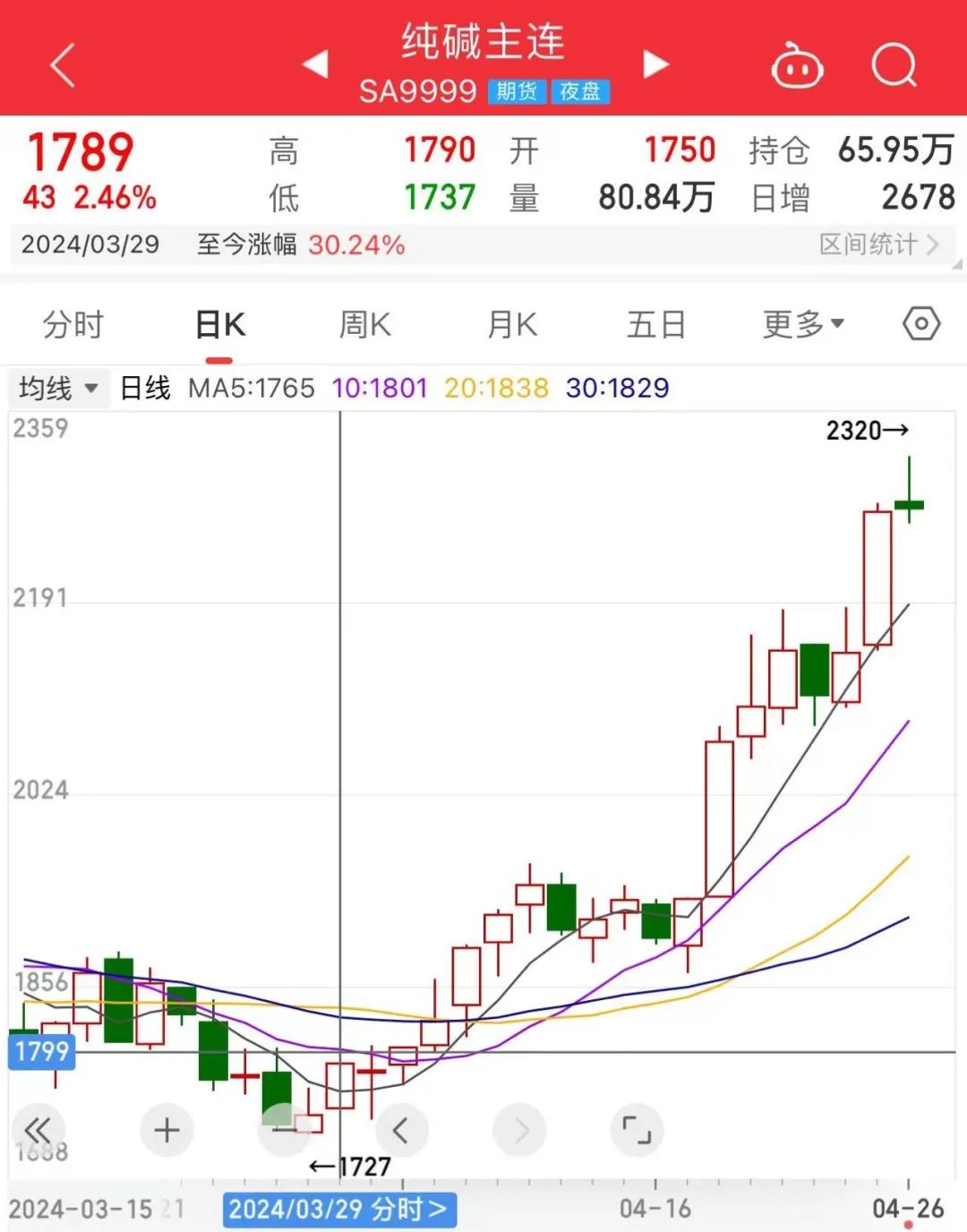The width and height of the screenshot is (967, 1232).
Task: Open 区间统计 interval statistics
Action: [x=878, y=244]
